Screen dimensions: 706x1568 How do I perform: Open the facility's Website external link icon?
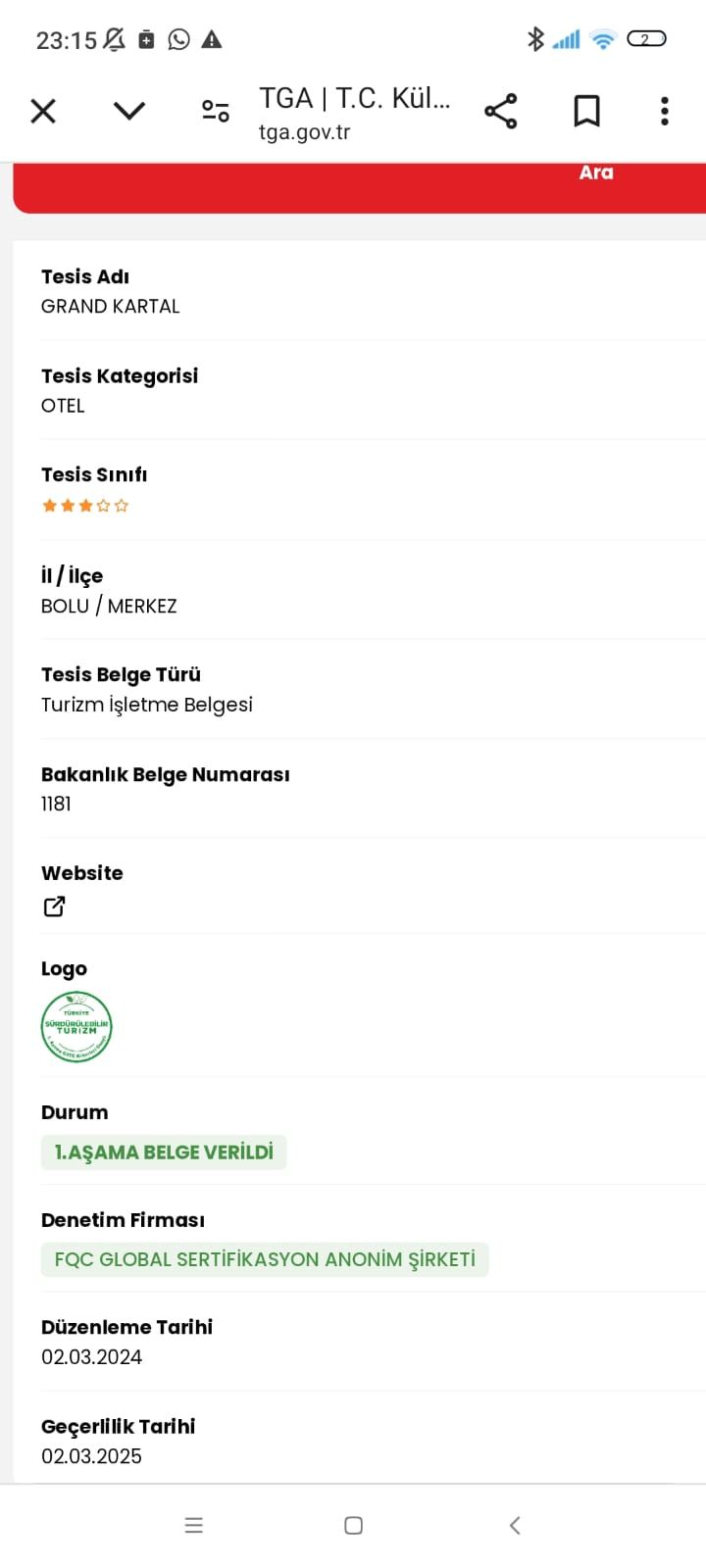click(54, 906)
